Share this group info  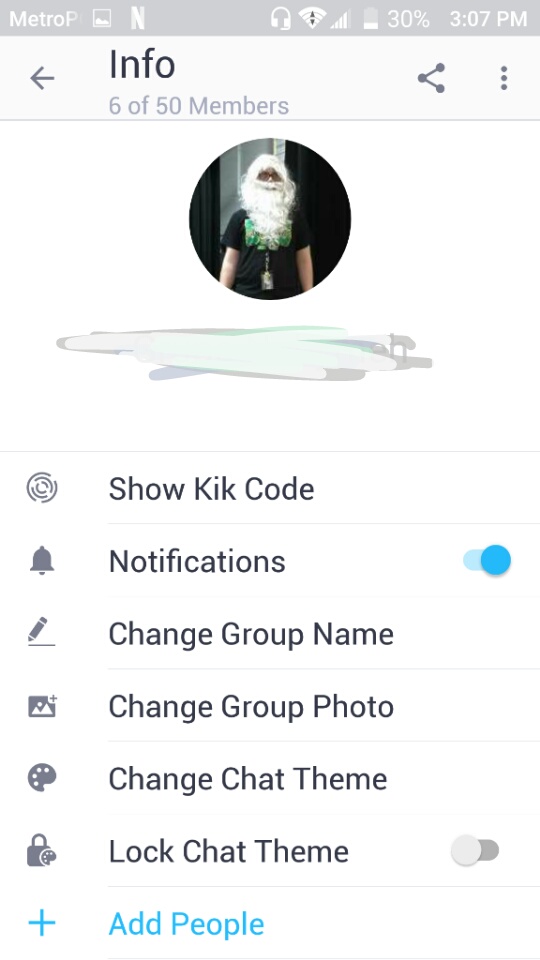431,78
